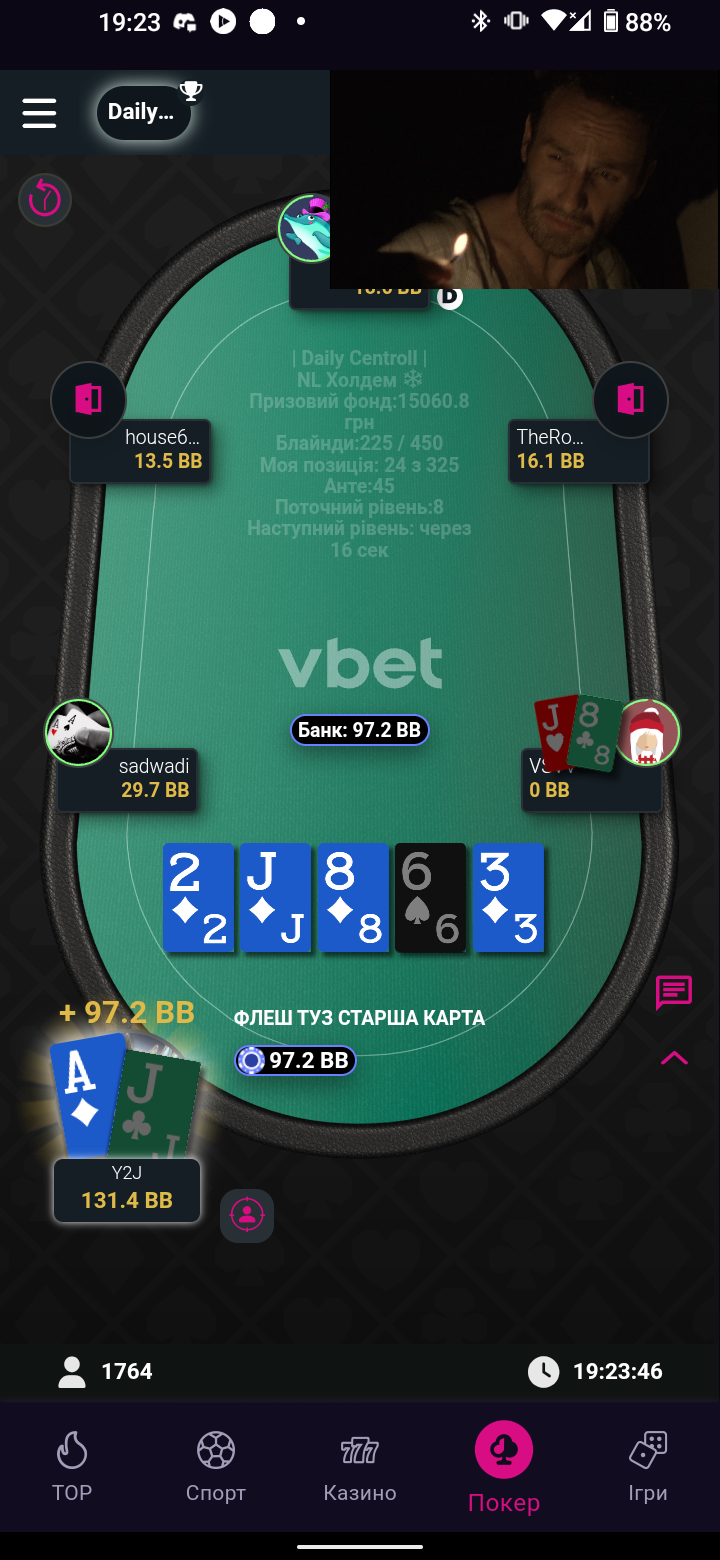
Task: Open the Ігри tab
Action: click(x=648, y=1466)
